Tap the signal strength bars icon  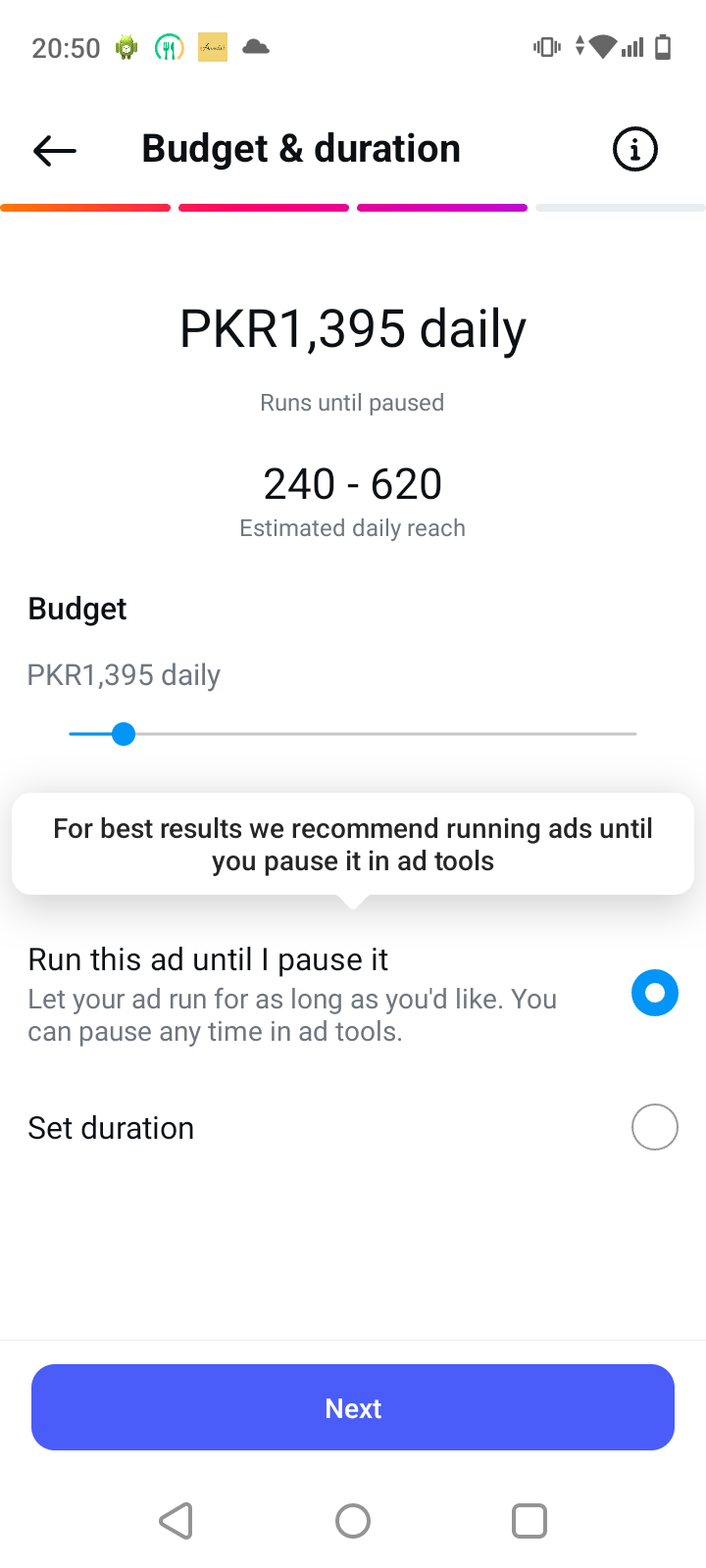632,46
